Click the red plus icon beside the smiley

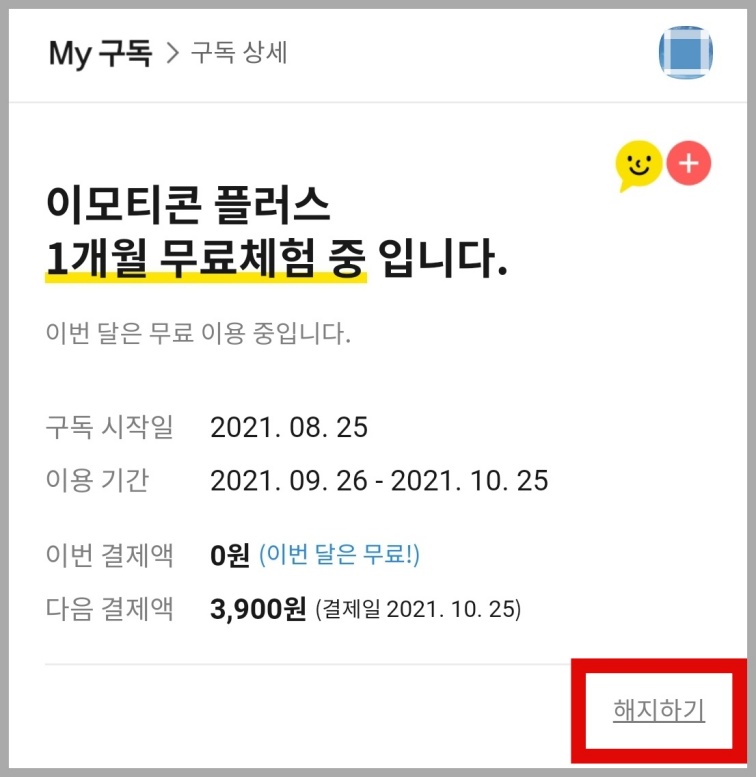[x=687, y=164]
